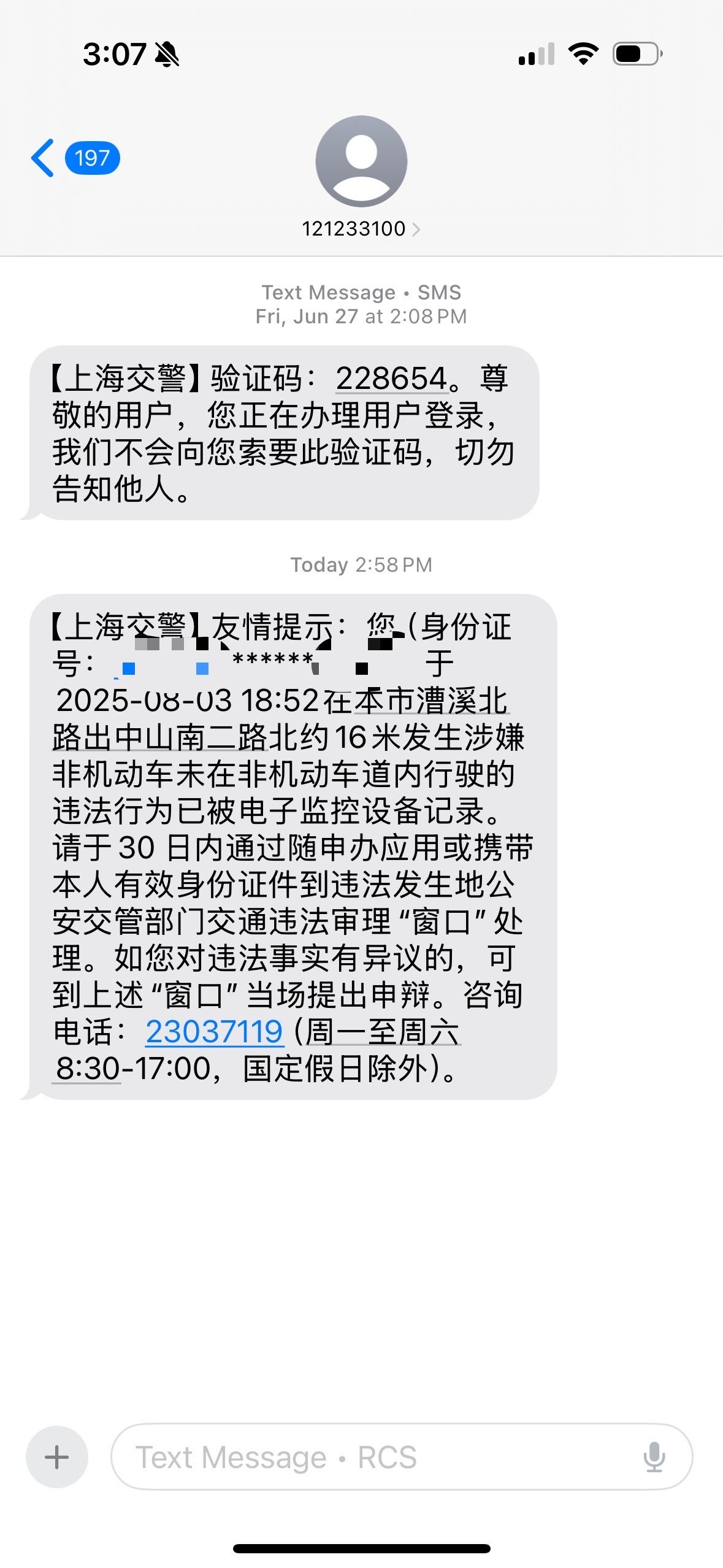723x1568 pixels.
Task: Open contact details for 121233100
Action: [x=361, y=228]
